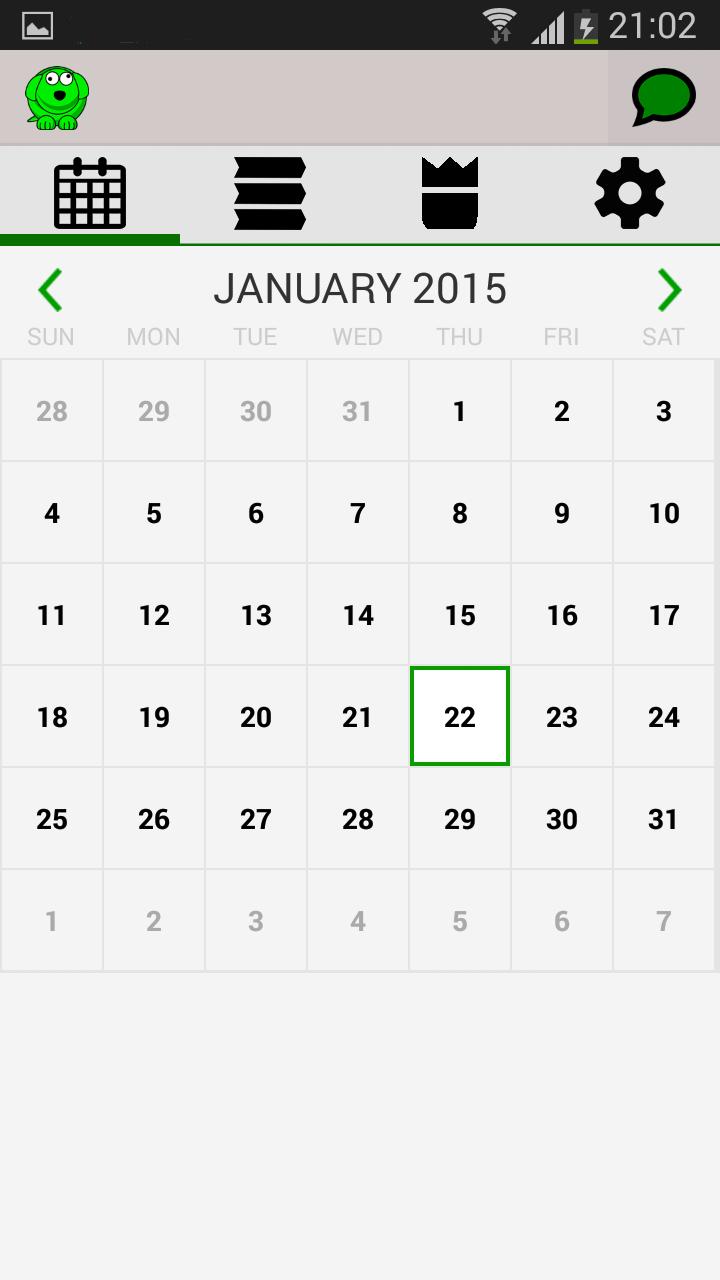
Task: Select January 1 on the calendar
Action: click(460, 411)
